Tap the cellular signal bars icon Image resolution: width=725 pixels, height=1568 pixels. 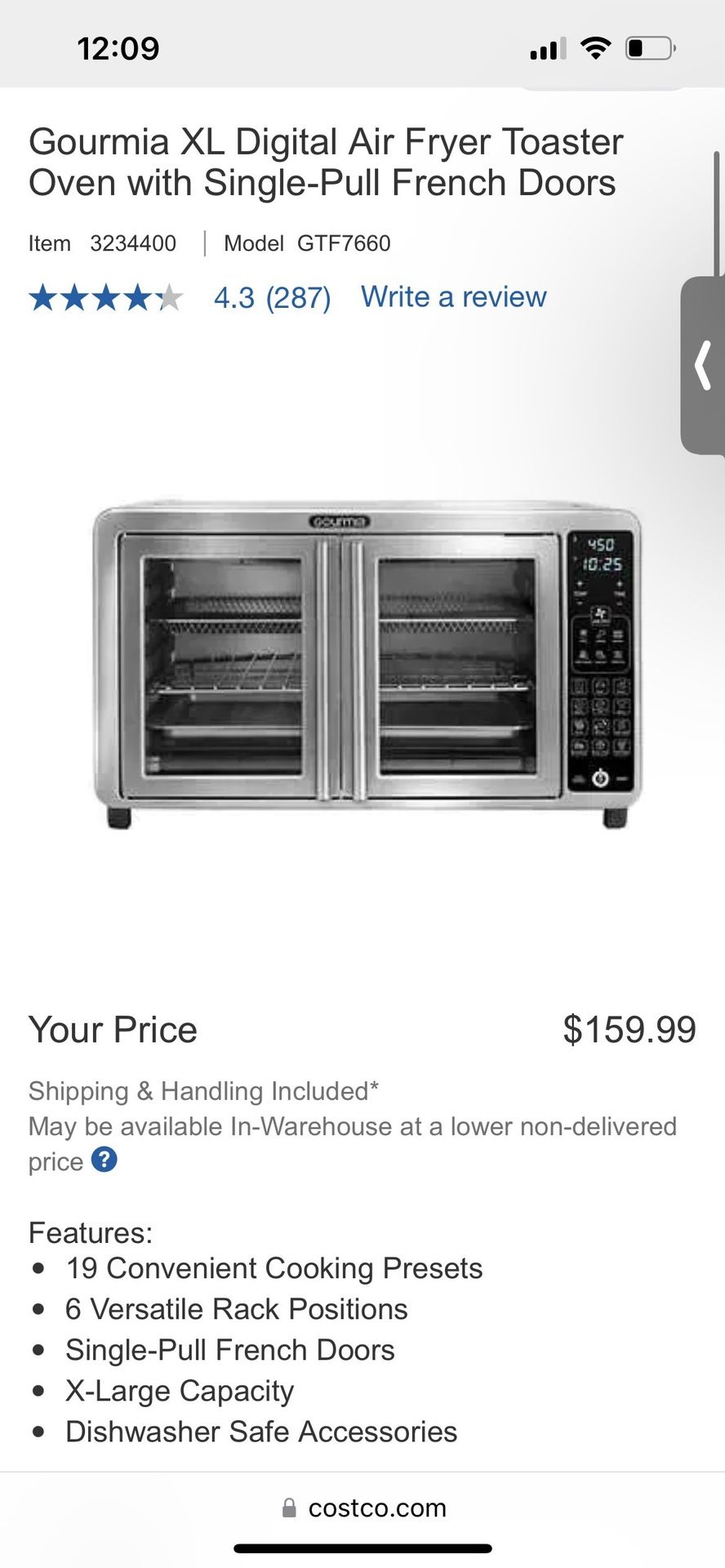pos(546,47)
